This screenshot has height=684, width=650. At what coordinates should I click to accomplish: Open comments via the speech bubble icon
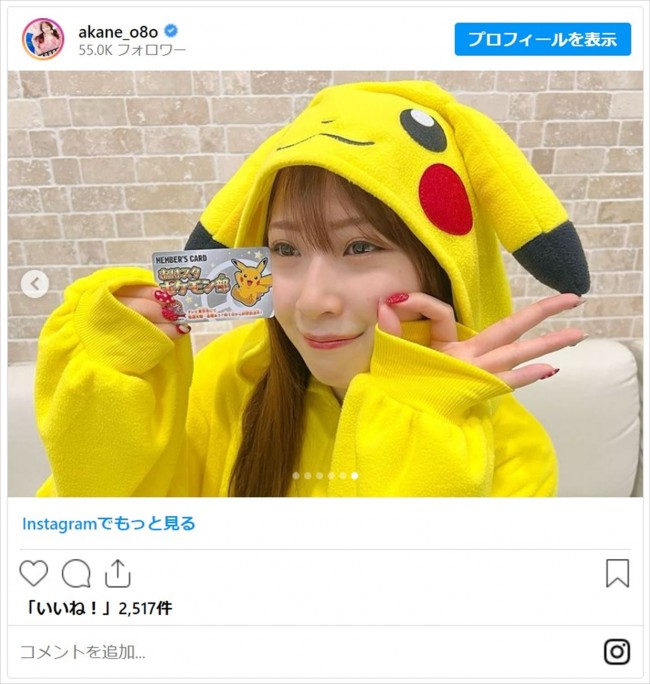pos(76,573)
